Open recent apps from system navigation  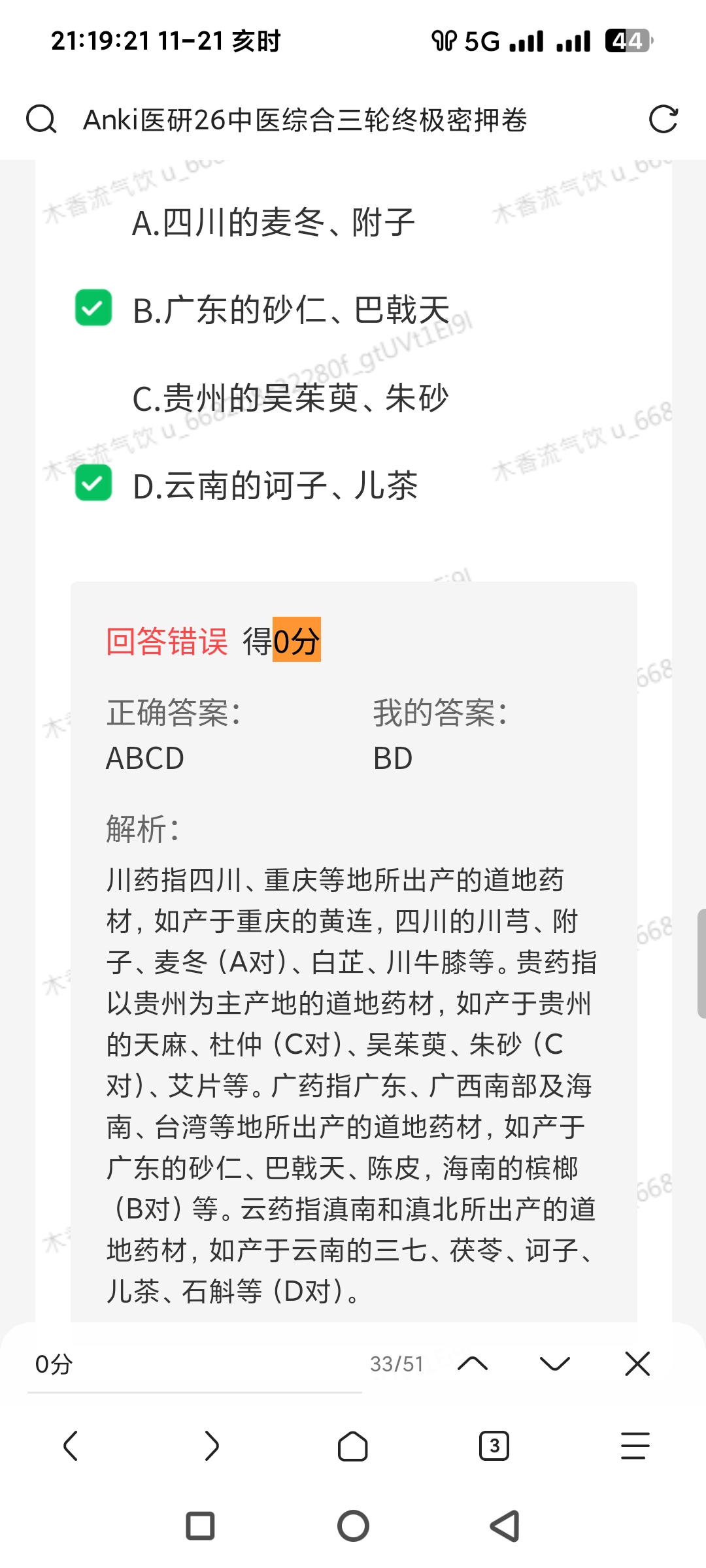[x=200, y=1526]
